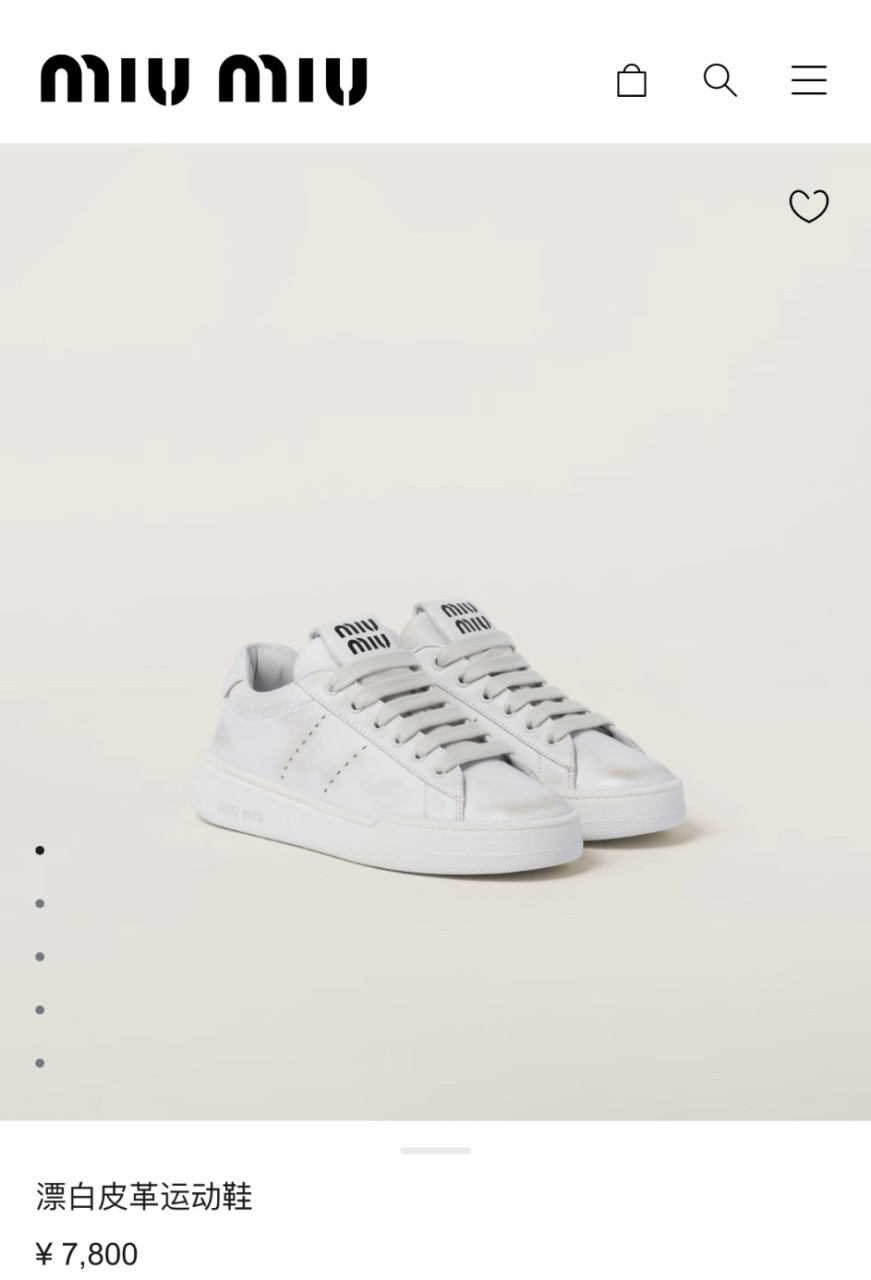This screenshot has width=871, height=1280.
Task: Open the shopping bag
Action: pyautogui.click(x=631, y=80)
